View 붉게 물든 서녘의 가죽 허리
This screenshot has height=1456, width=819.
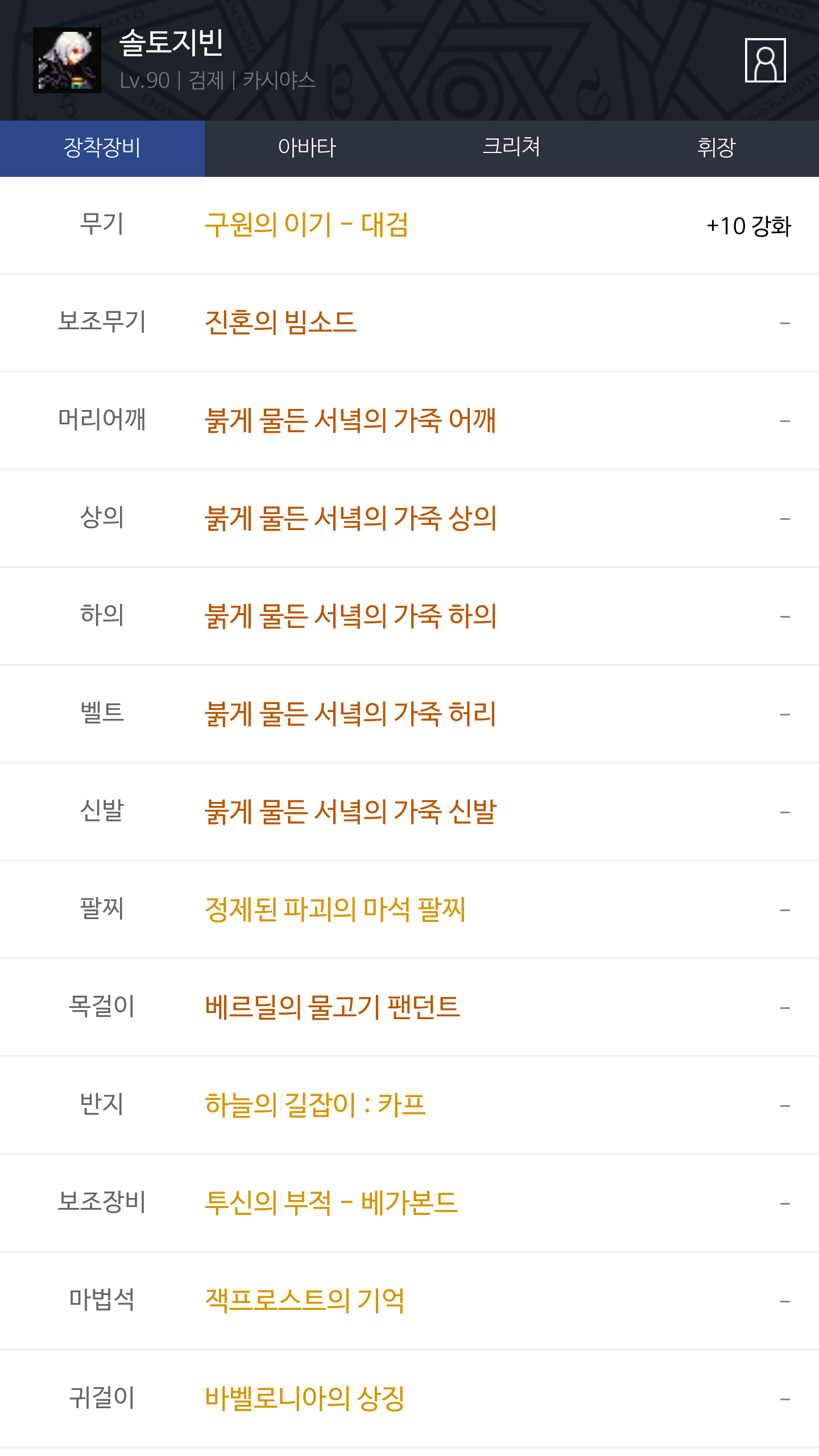350,714
